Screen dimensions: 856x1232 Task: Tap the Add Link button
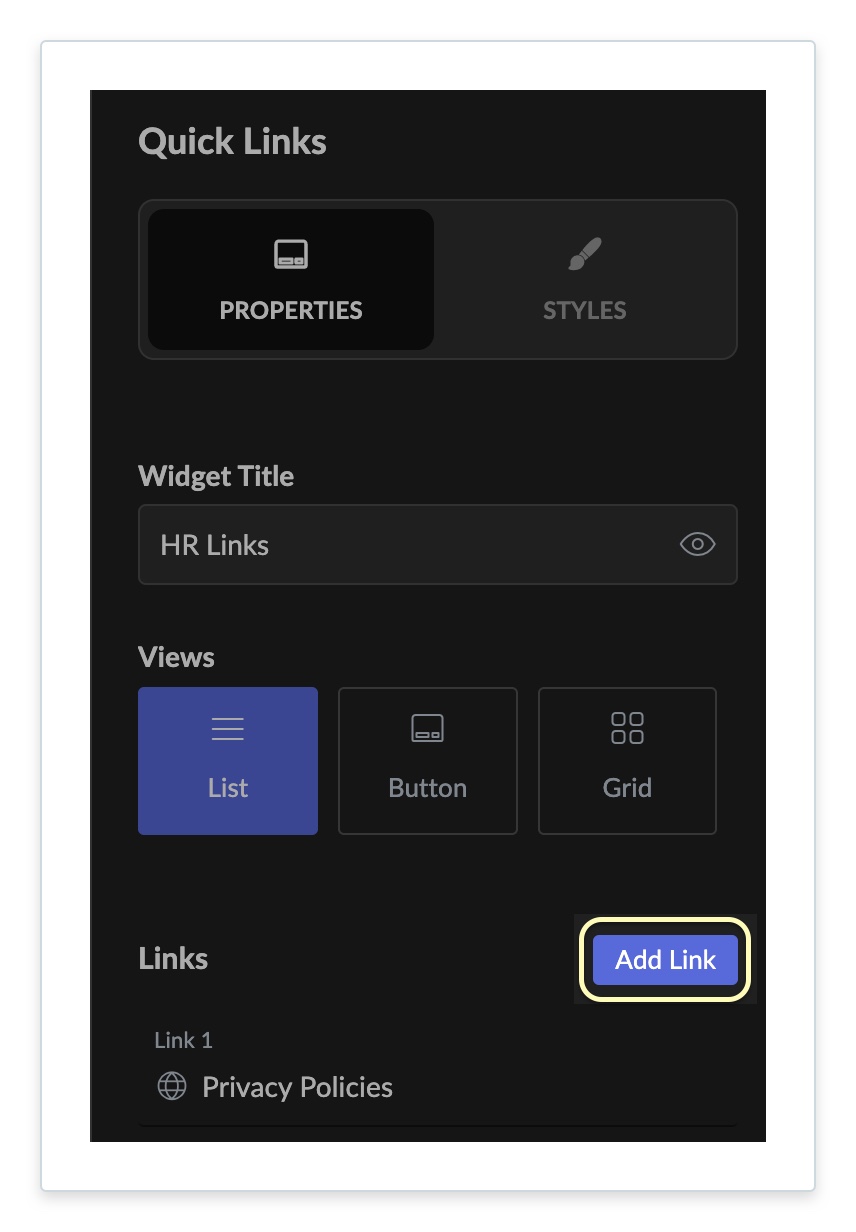665,960
